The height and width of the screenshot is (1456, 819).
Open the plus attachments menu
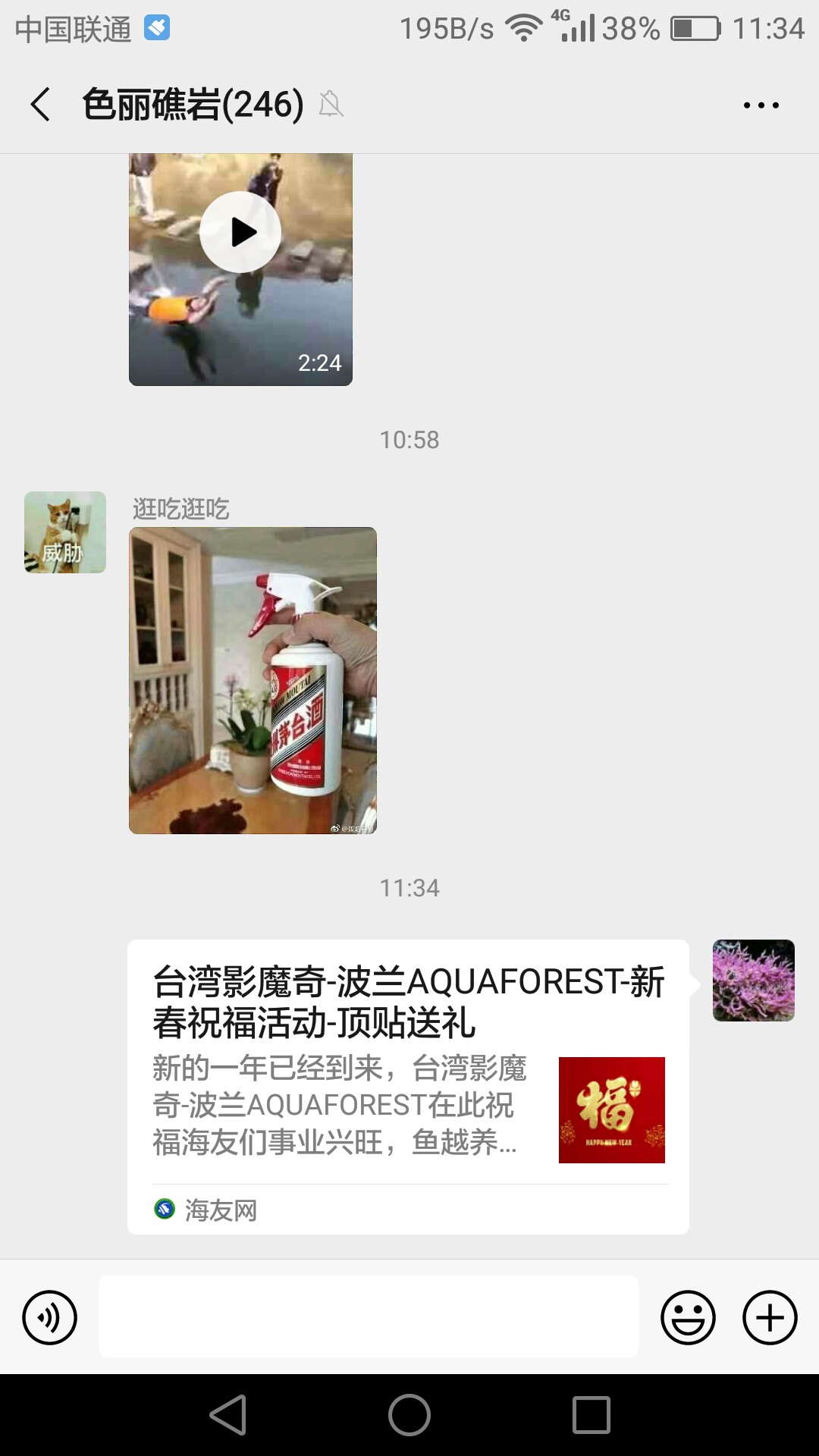tap(770, 1317)
